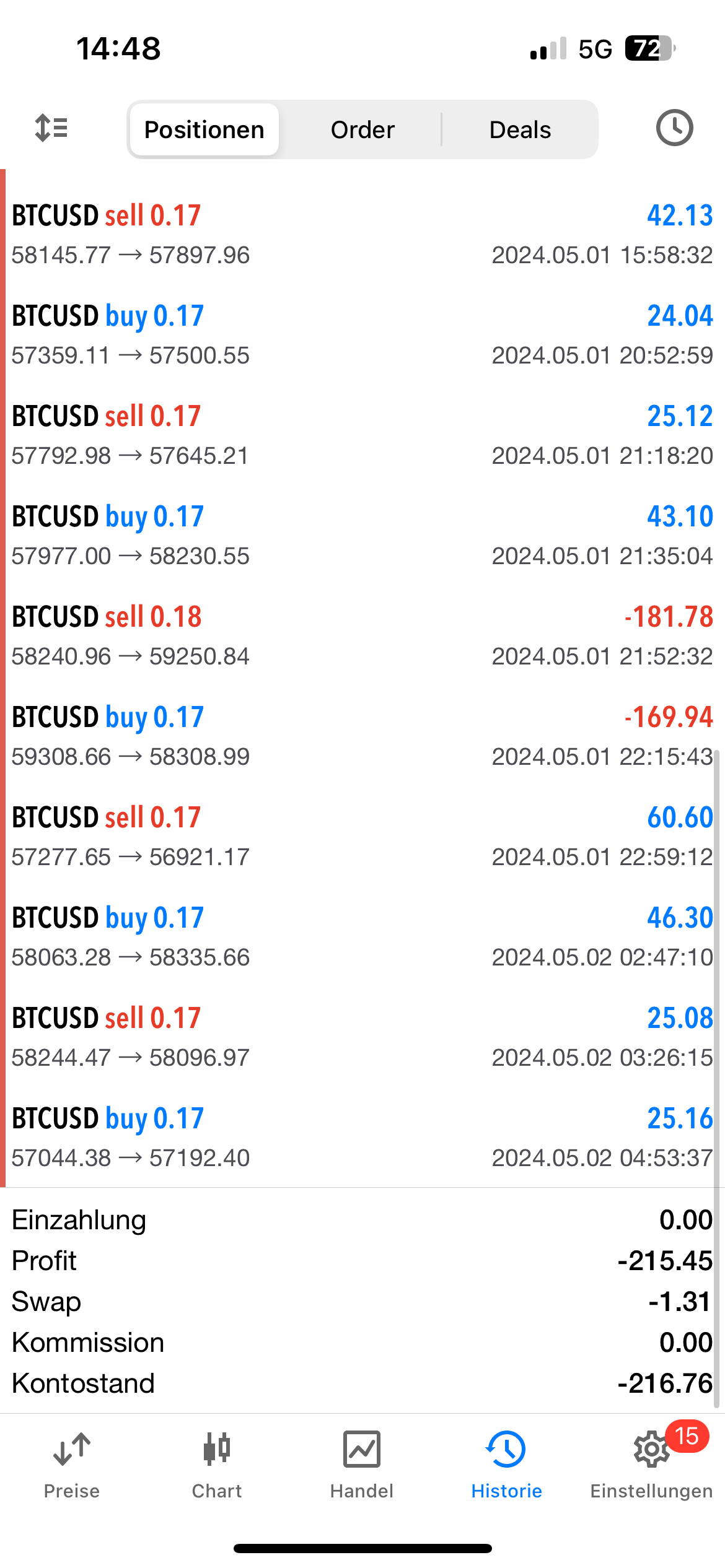Expand the BTCUSD buy position with 46.30 profit

(362, 936)
